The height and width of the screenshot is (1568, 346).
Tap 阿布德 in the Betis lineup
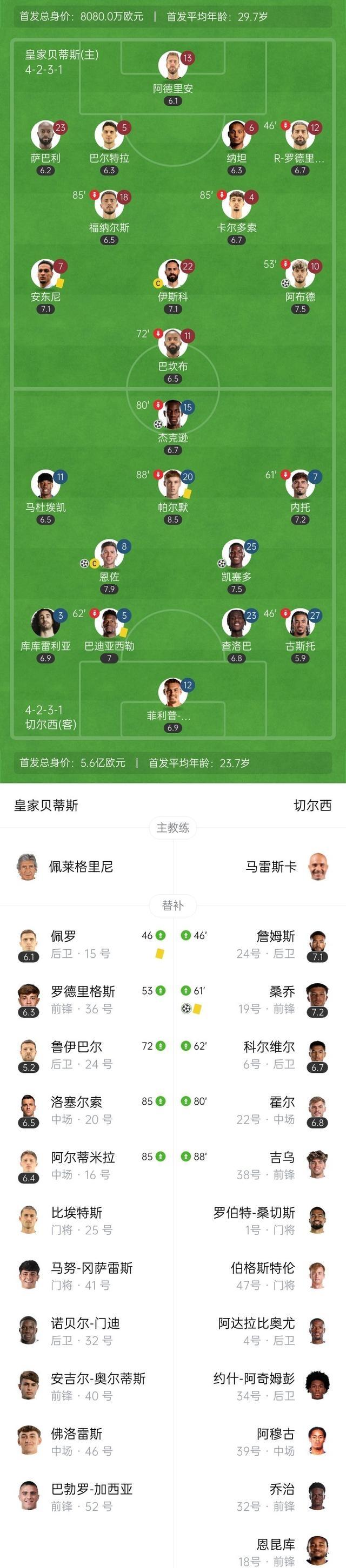pos(300,274)
